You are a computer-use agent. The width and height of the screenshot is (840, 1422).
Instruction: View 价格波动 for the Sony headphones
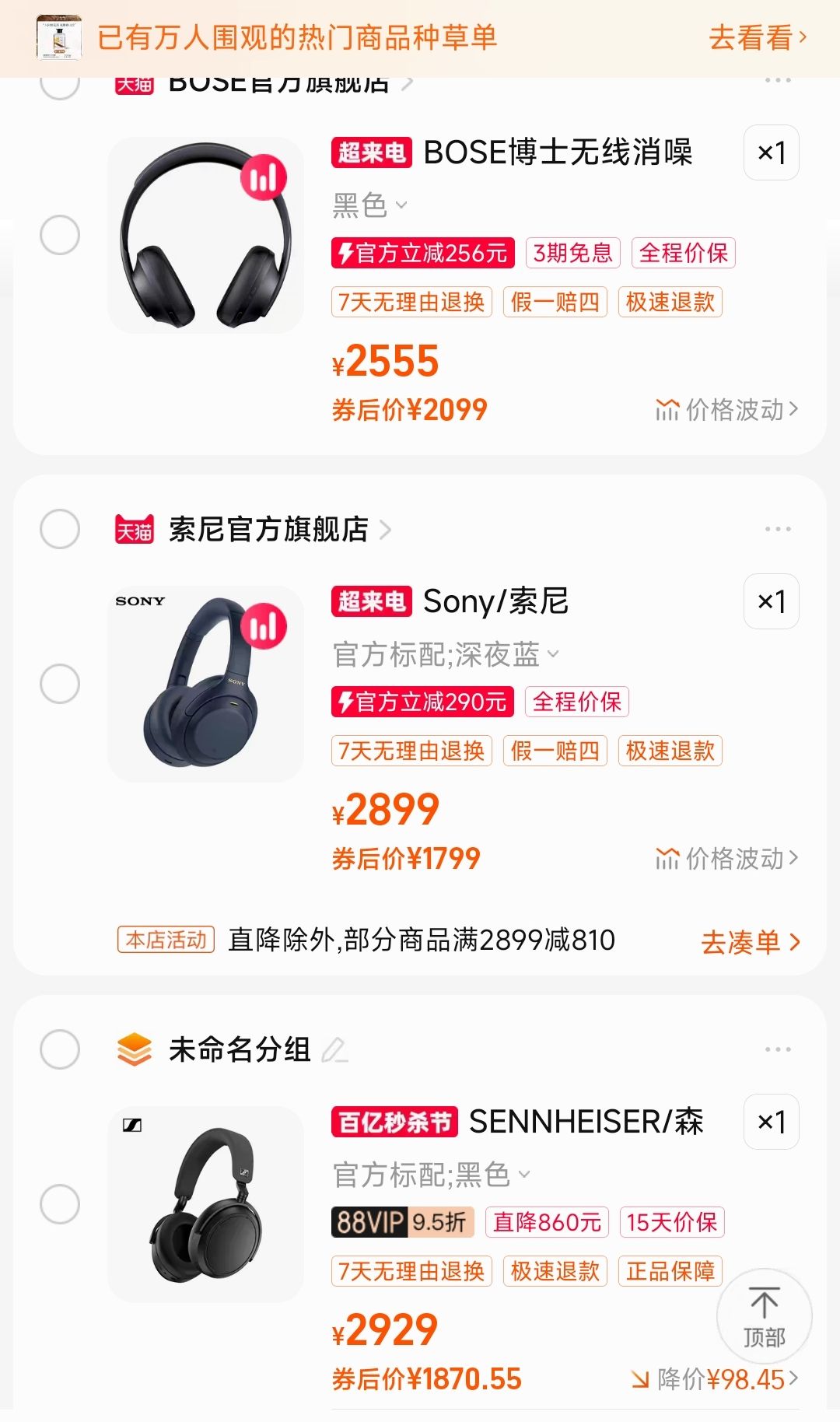726,858
